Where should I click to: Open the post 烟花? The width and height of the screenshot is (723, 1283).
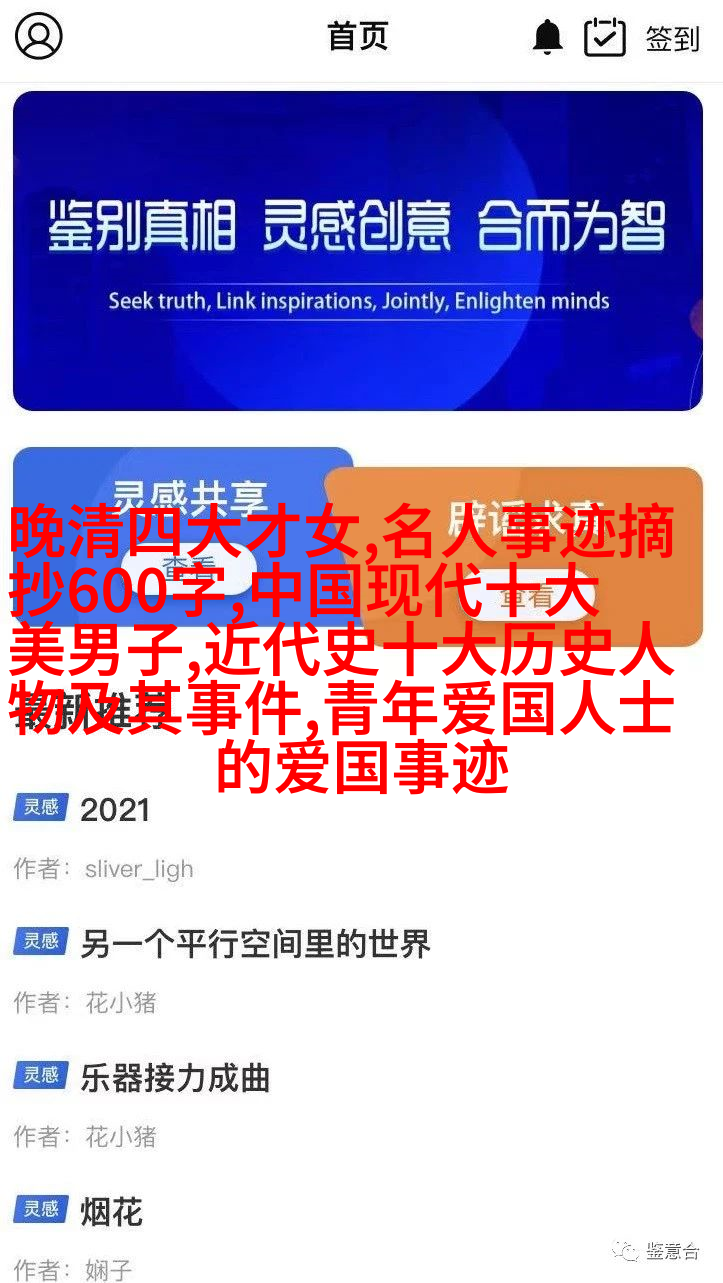point(111,1212)
